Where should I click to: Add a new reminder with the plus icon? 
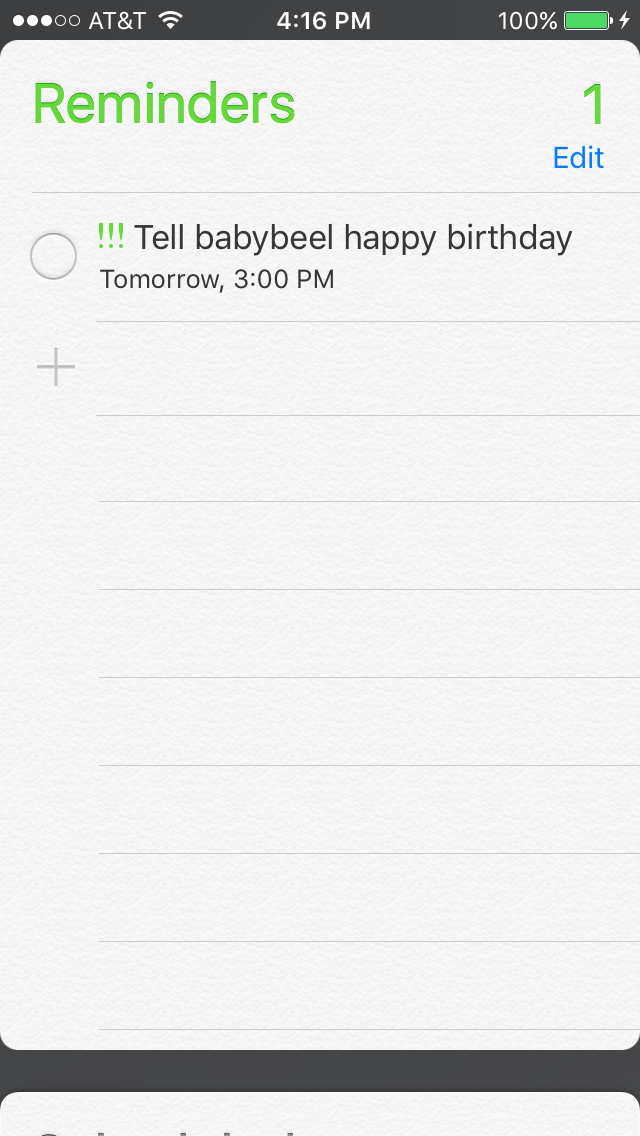[x=56, y=367]
